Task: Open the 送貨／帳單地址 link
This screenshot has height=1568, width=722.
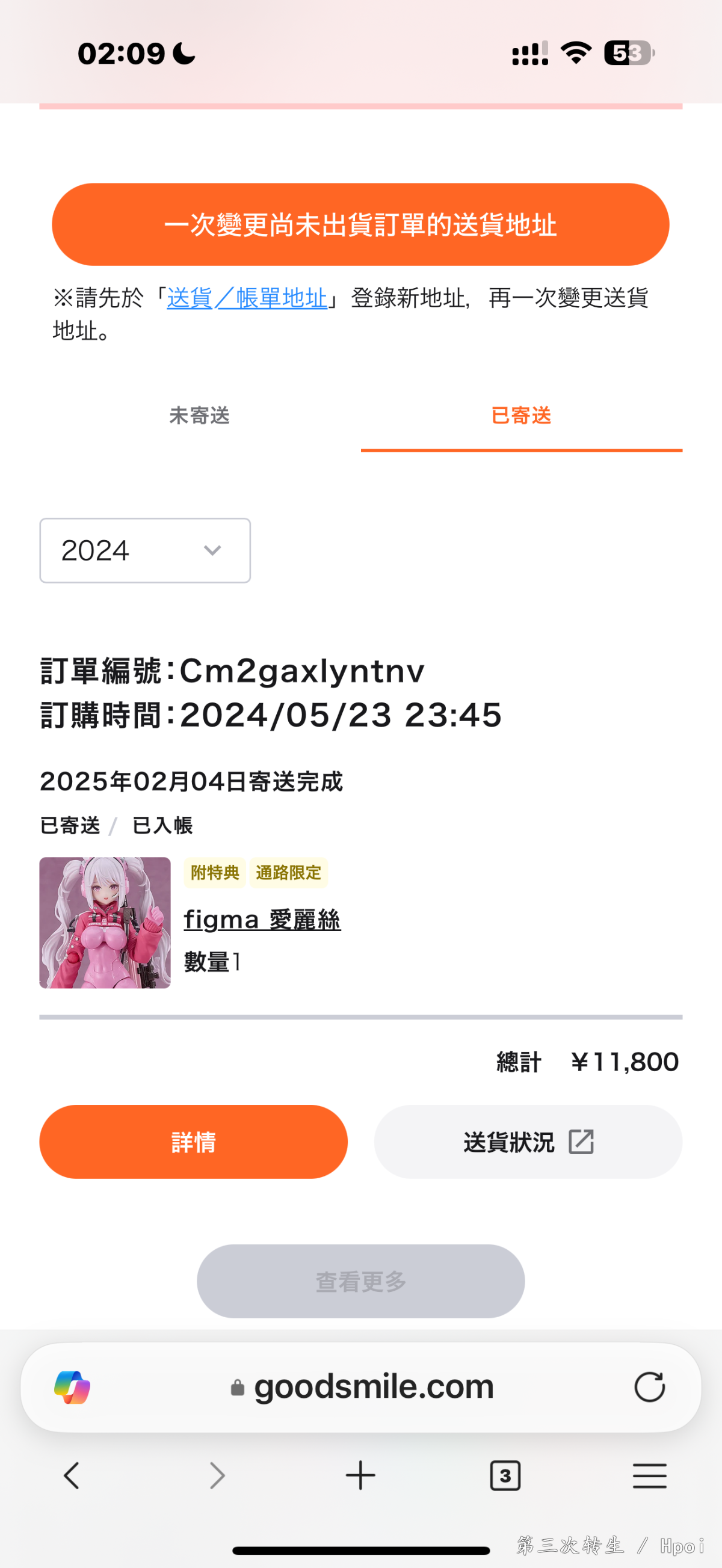Action: coord(247,298)
